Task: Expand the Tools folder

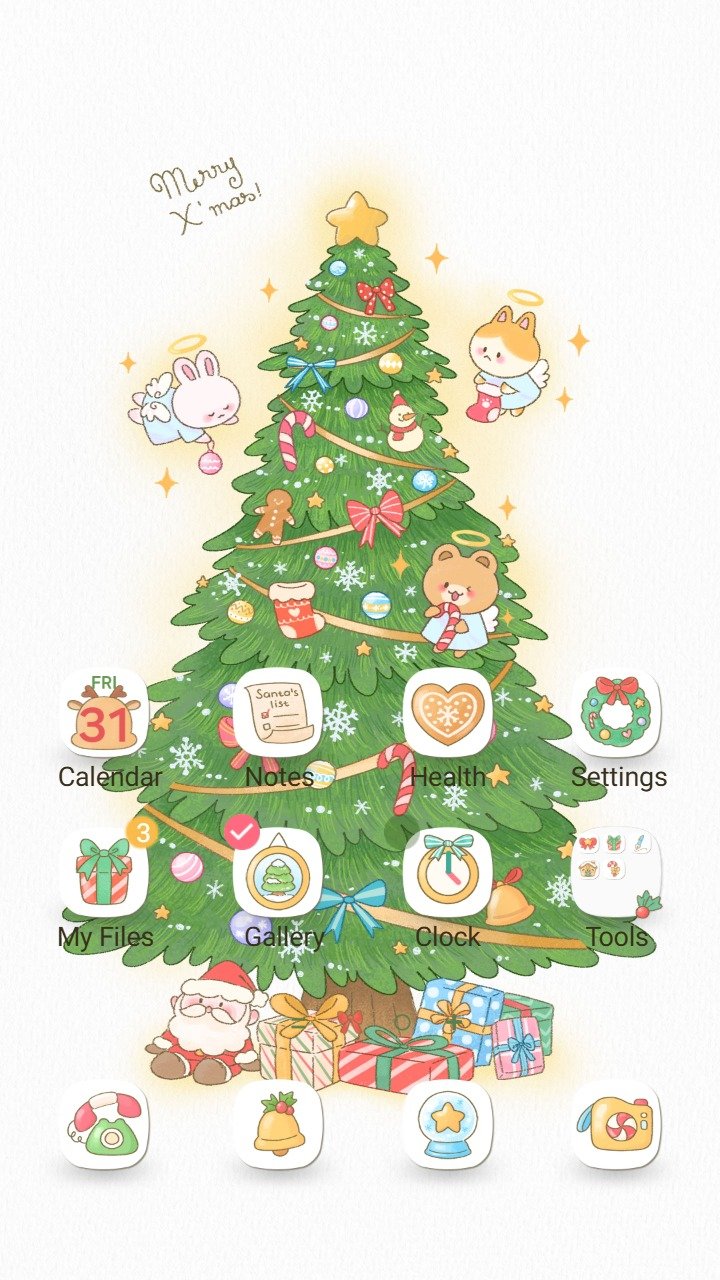Action: (615, 873)
